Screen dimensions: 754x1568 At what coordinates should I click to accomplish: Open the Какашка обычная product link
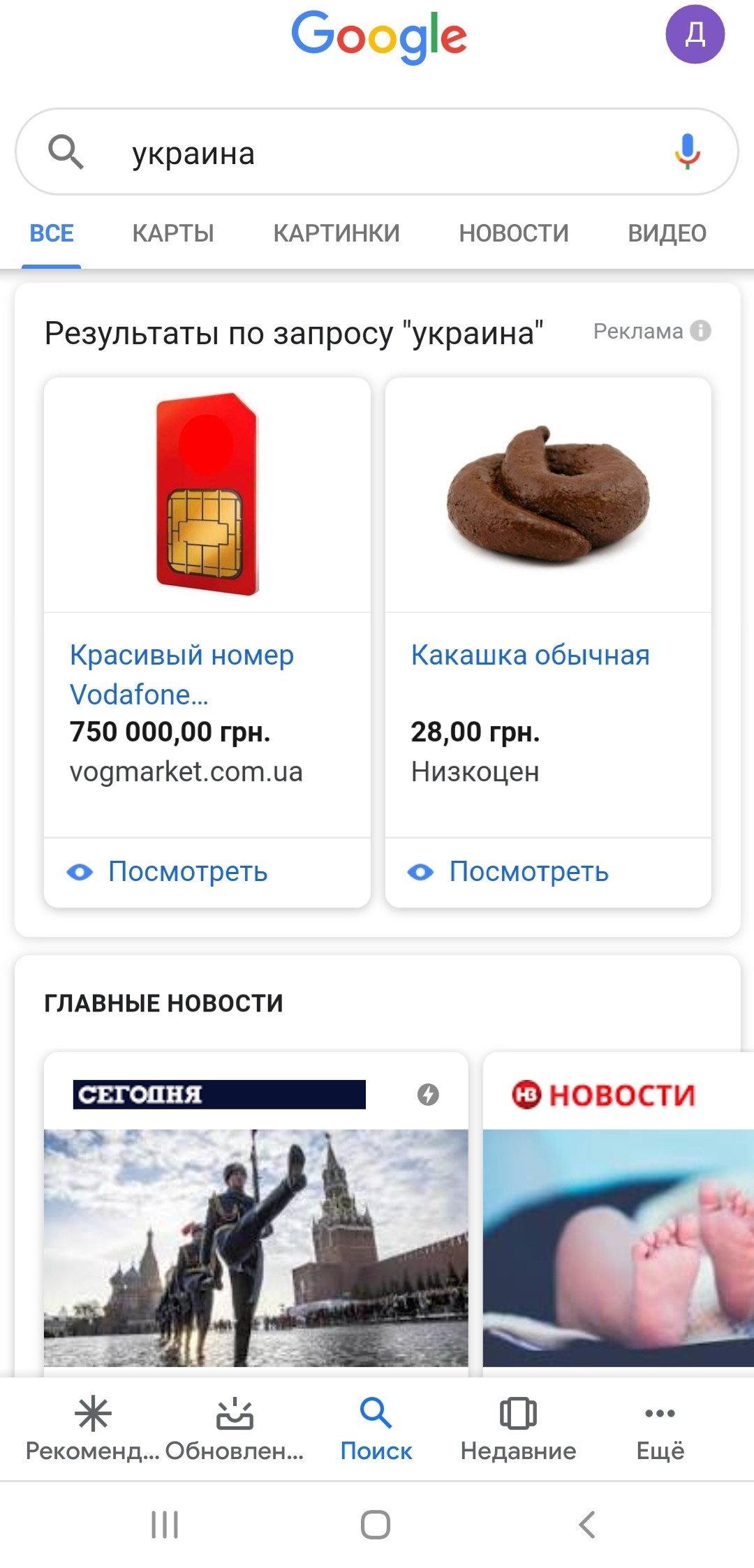pos(531,655)
